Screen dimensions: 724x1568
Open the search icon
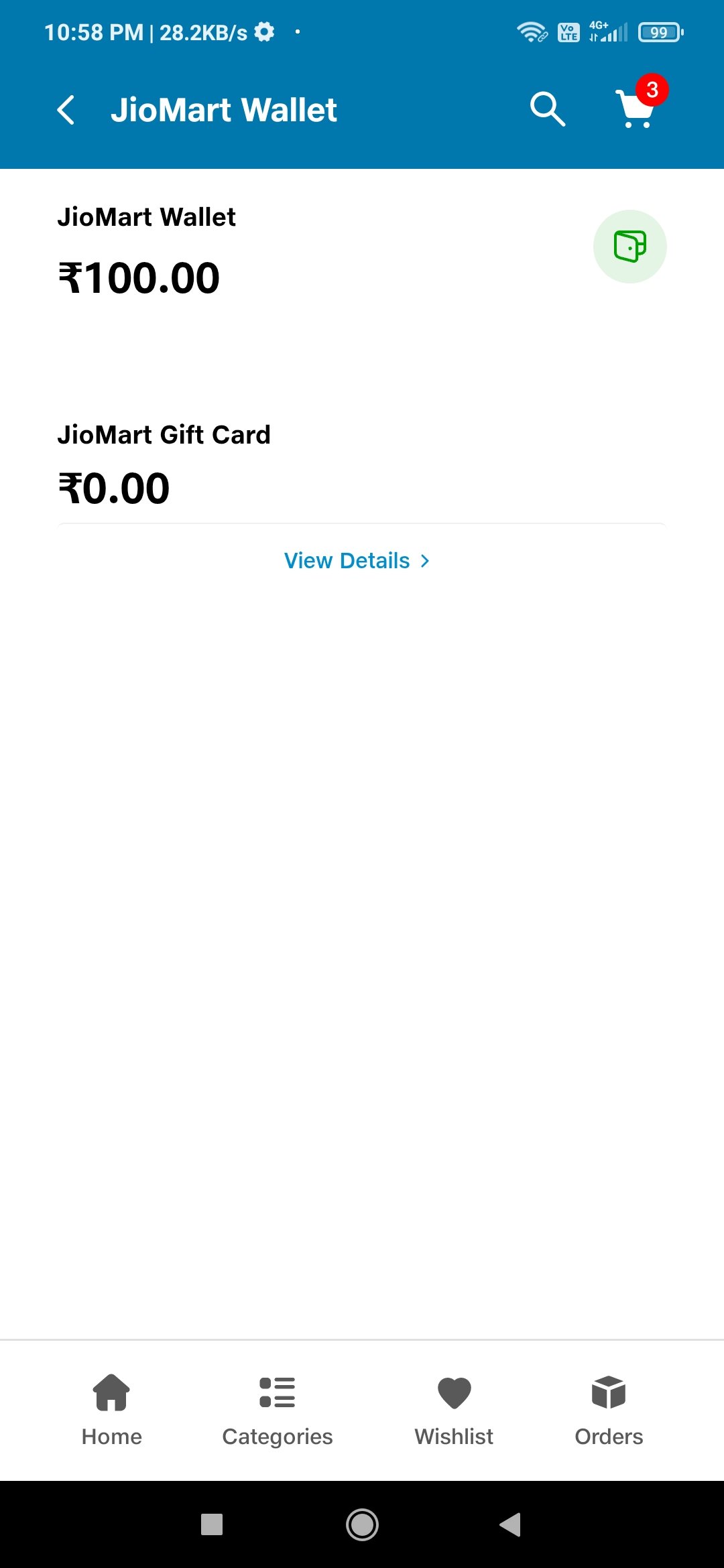pos(547,109)
